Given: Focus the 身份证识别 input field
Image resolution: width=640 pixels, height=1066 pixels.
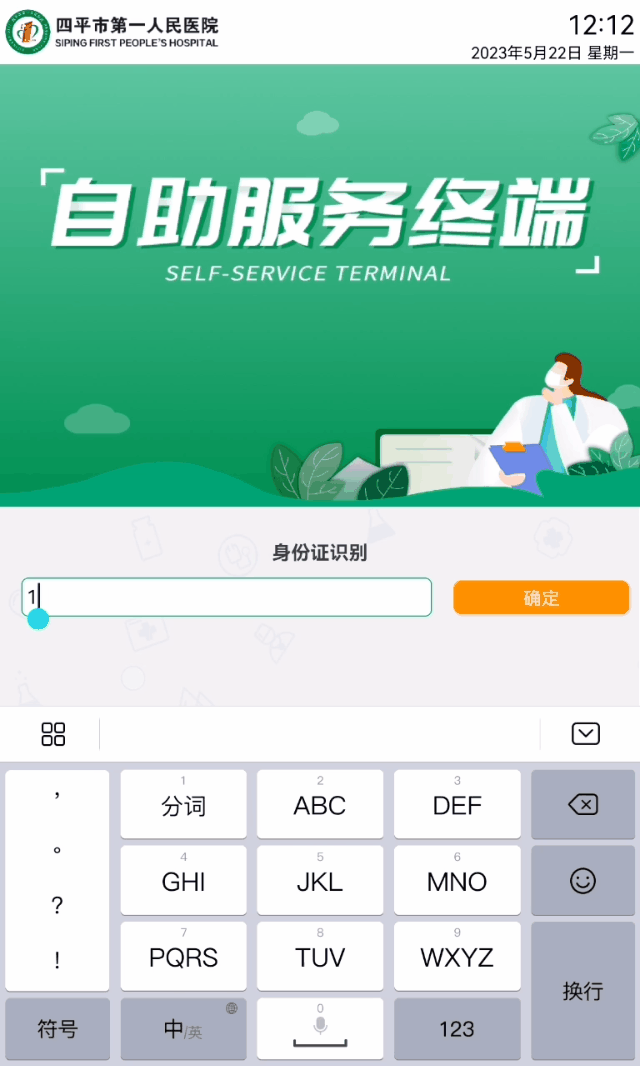Looking at the screenshot, I should click(x=227, y=597).
